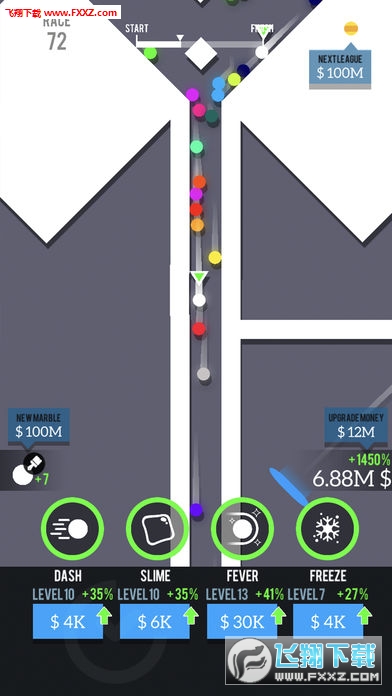Buy Fever upgrade for $30K
The height and width of the screenshot is (696, 392).
242,621
